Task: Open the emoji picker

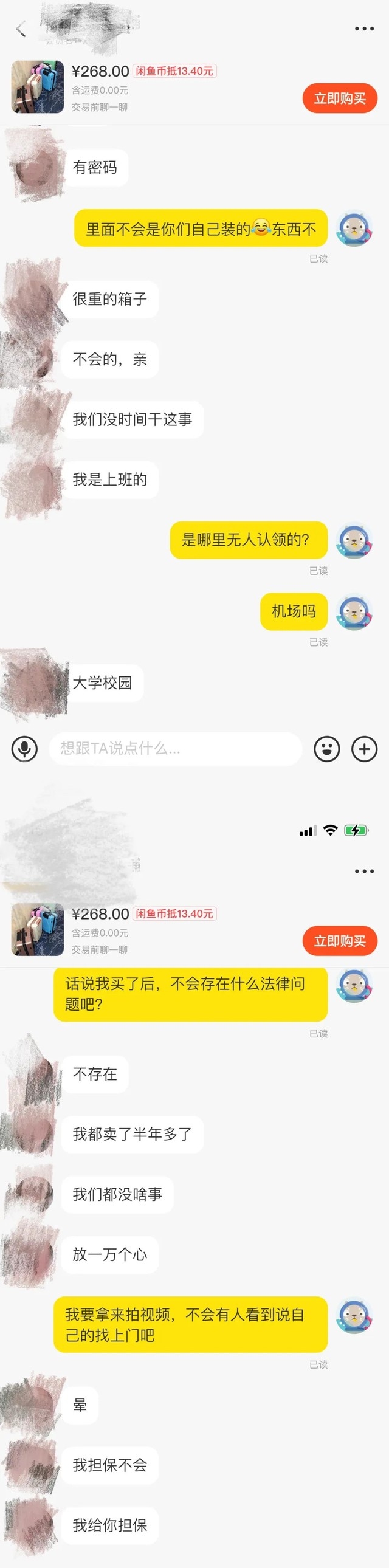Action: [326, 748]
